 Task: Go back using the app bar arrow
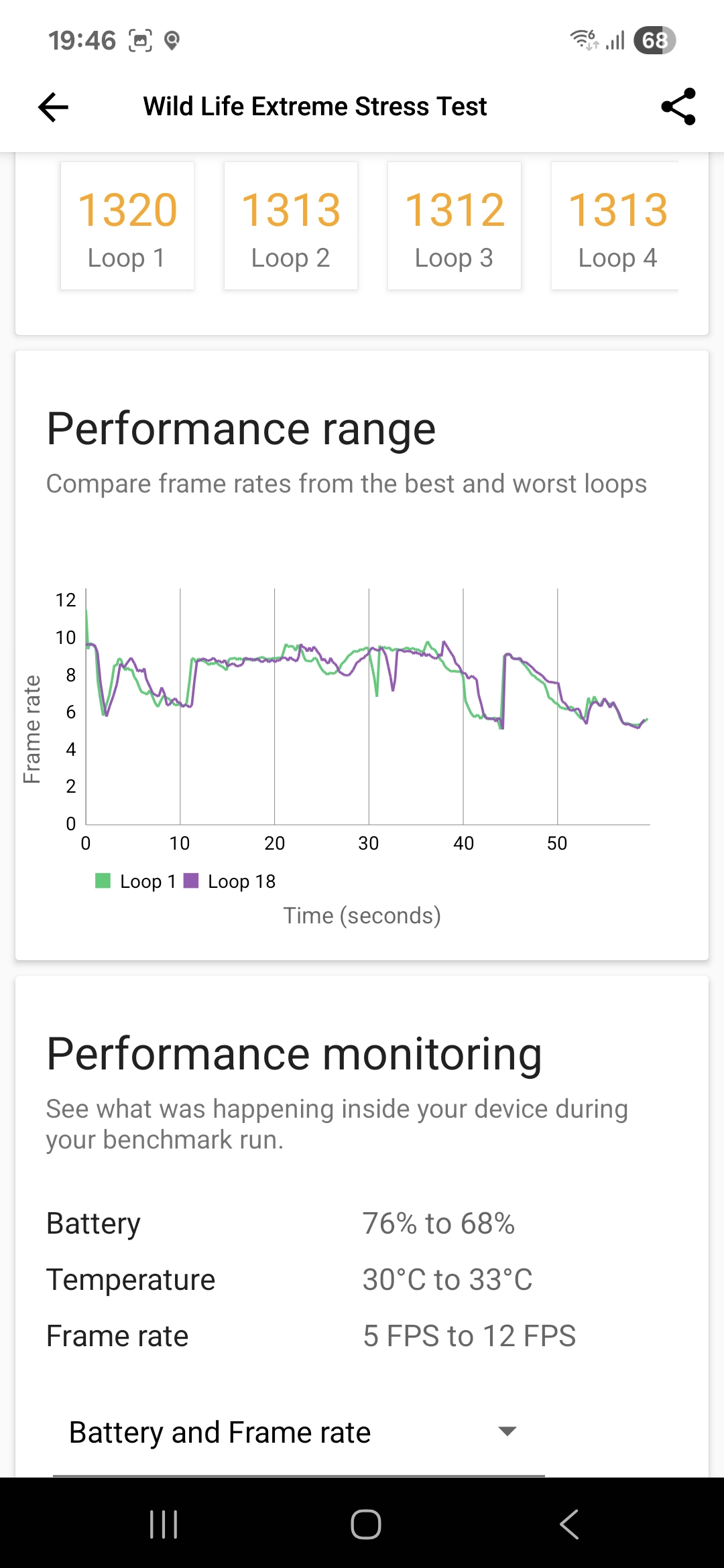pos(54,107)
